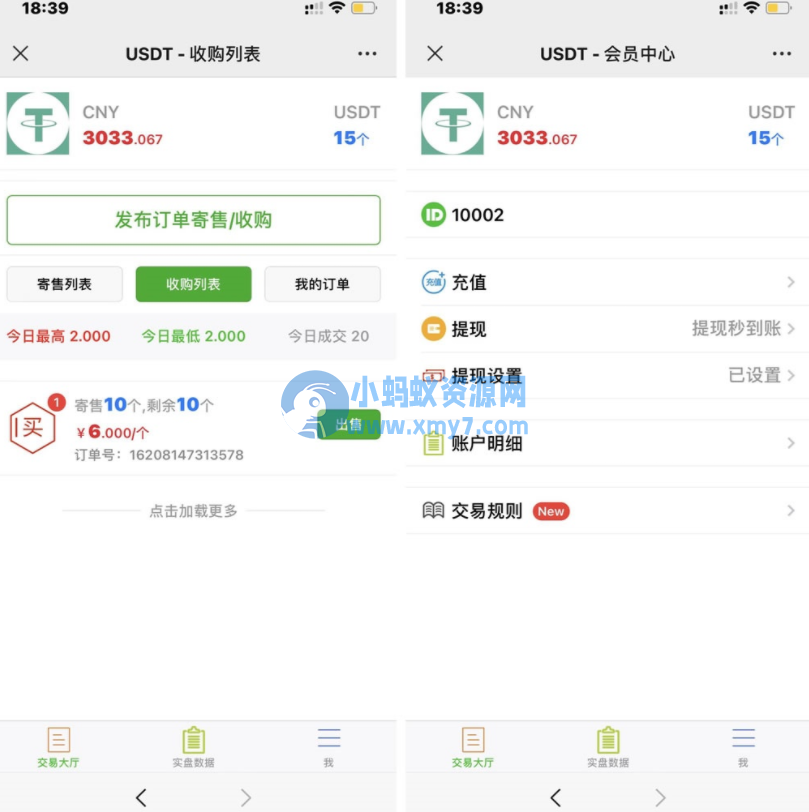Expand the 交易规则 row chevron

tap(793, 510)
